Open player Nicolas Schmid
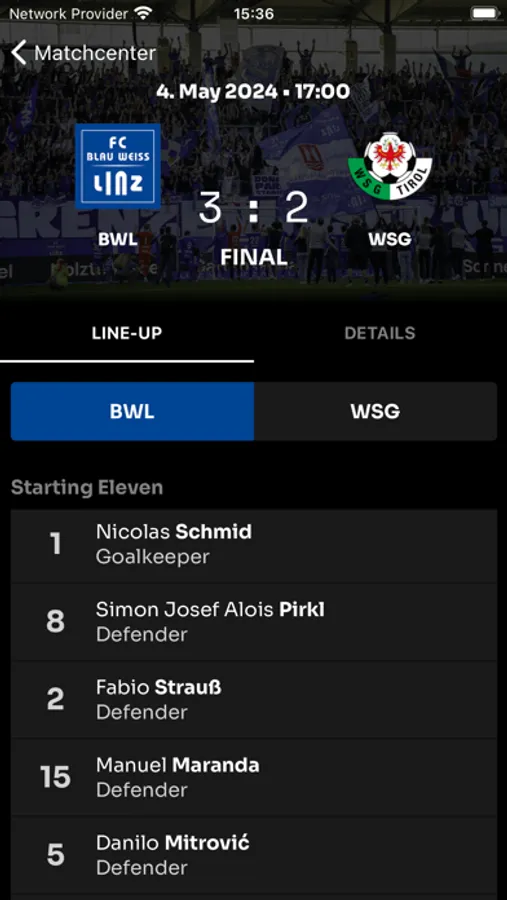The height and width of the screenshot is (900, 507). [254, 545]
